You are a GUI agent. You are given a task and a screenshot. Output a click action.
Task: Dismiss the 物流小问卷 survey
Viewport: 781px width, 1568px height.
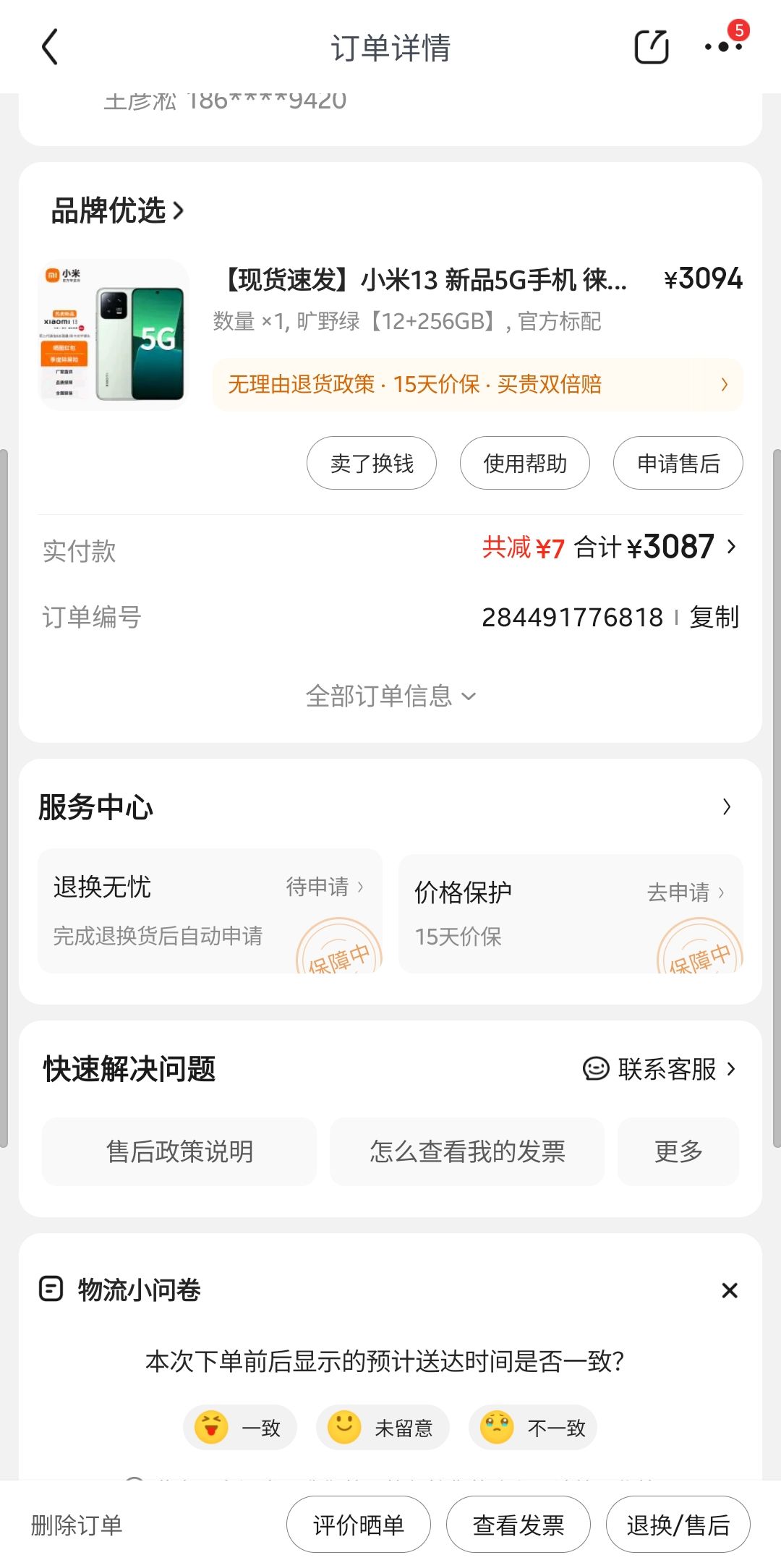730,1290
